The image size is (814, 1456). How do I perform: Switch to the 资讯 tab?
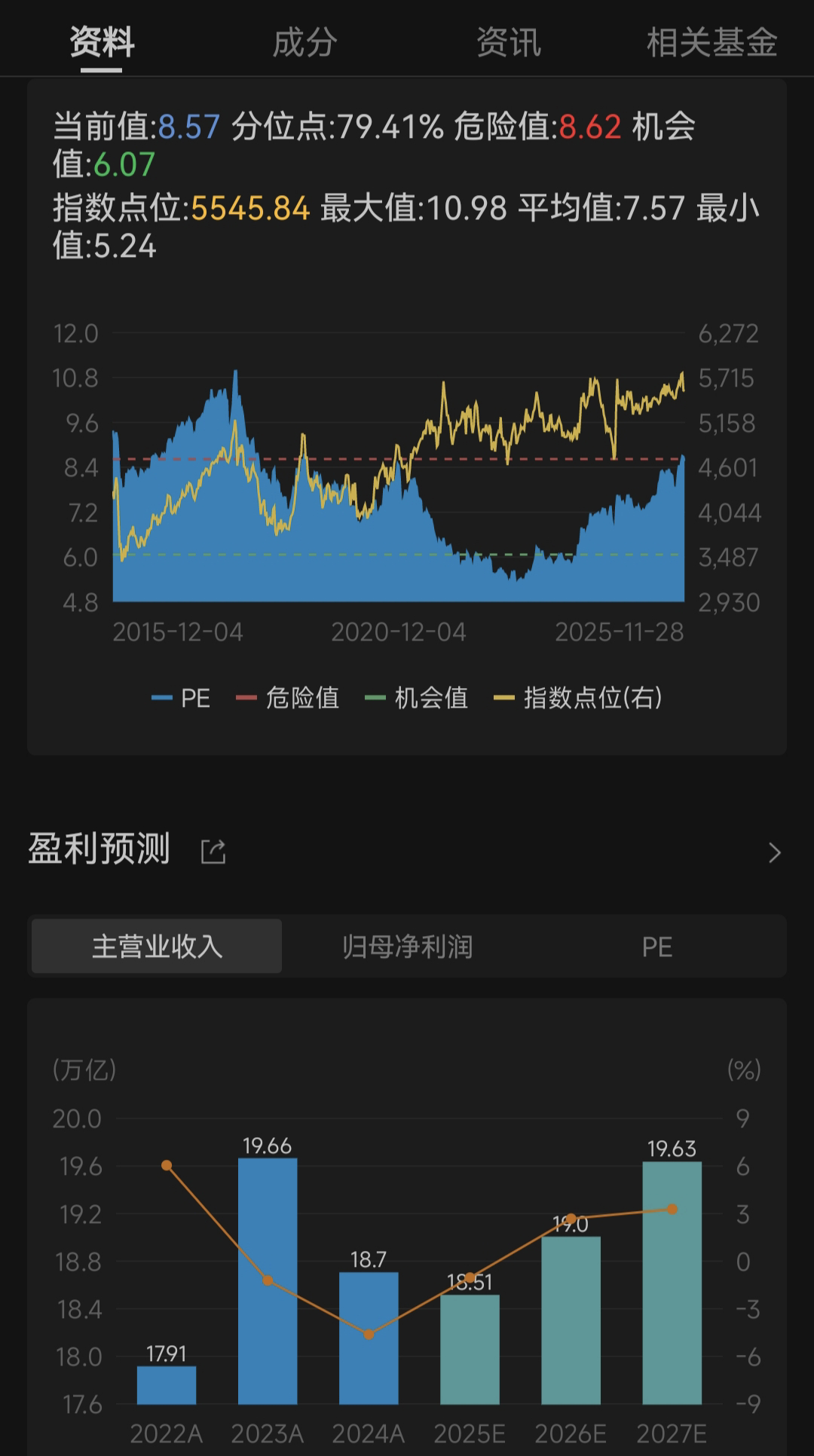(509, 42)
